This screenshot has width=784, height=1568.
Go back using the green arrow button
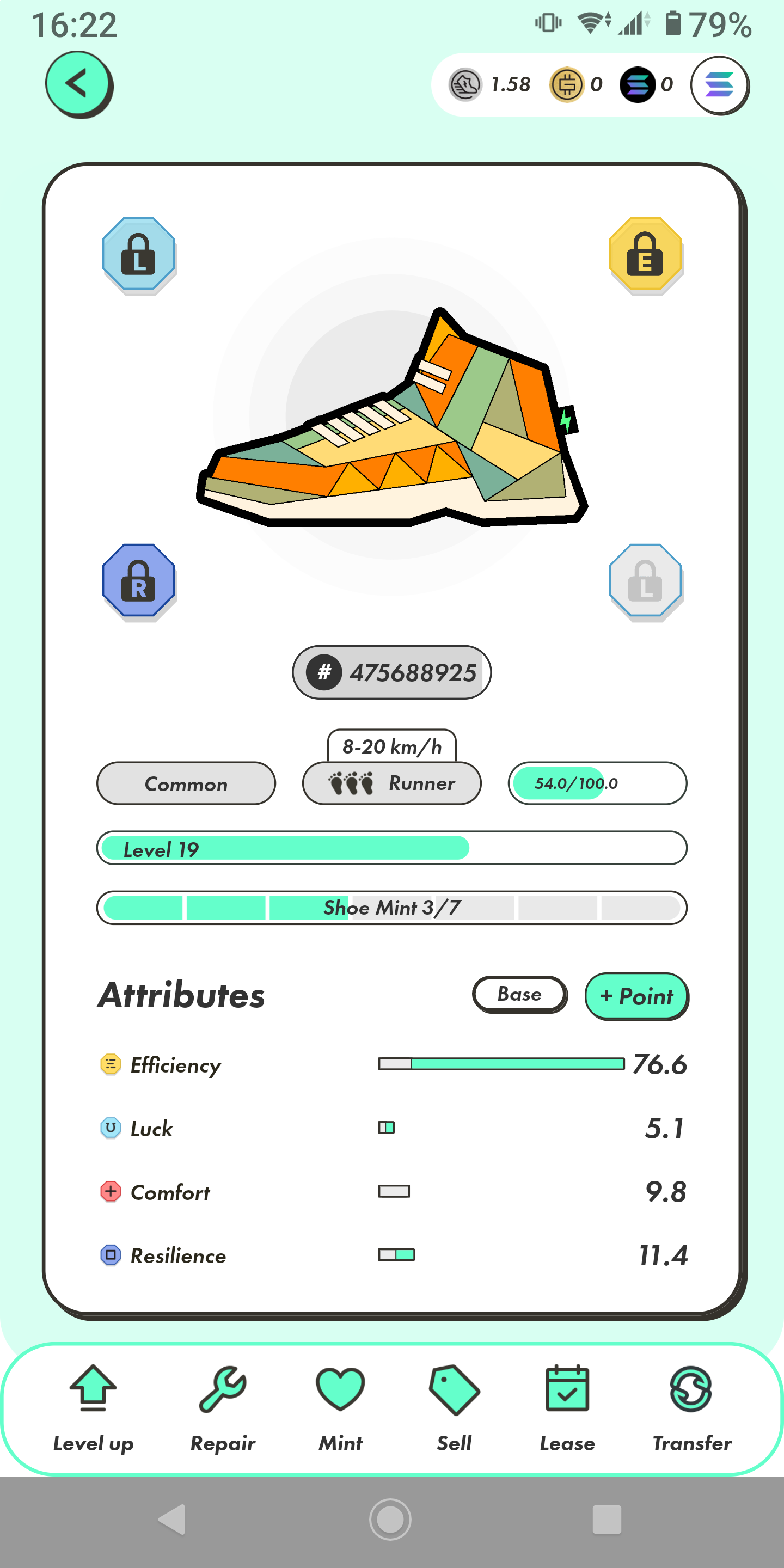click(x=78, y=84)
